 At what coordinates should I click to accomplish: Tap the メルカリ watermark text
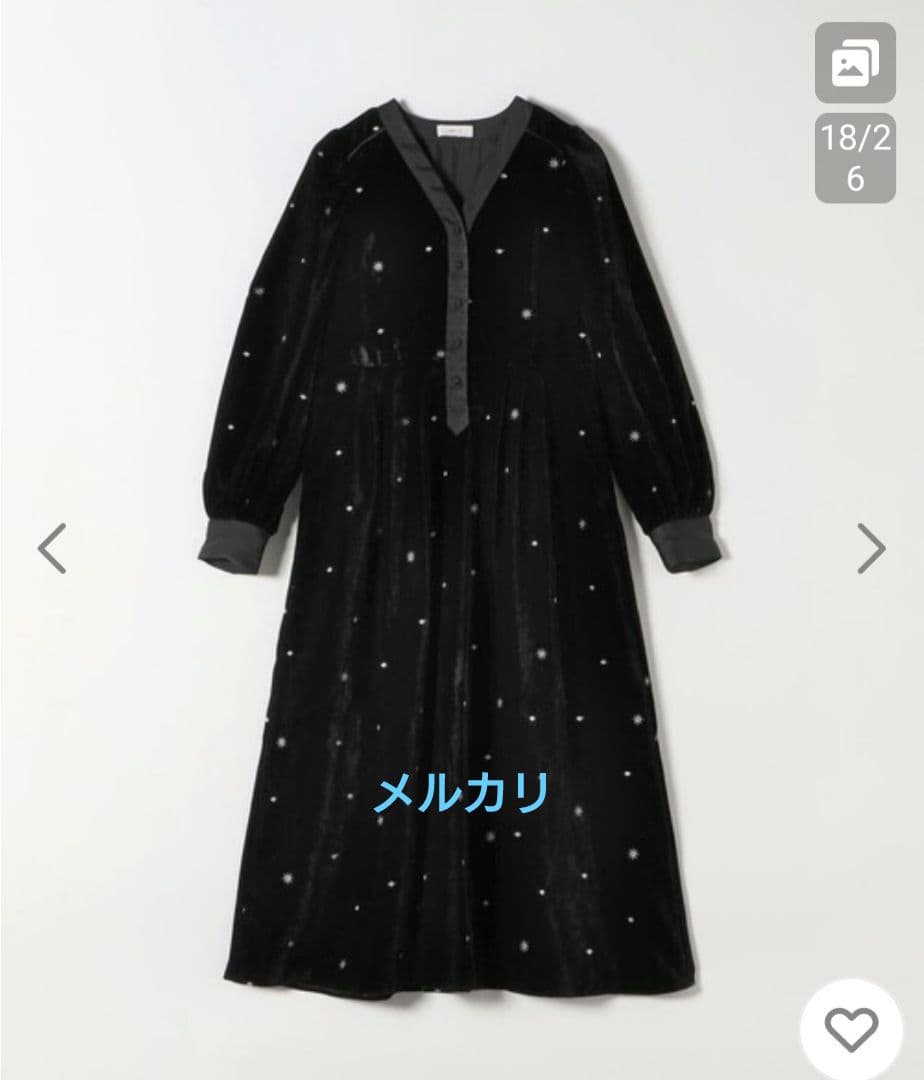[x=462, y=792]
